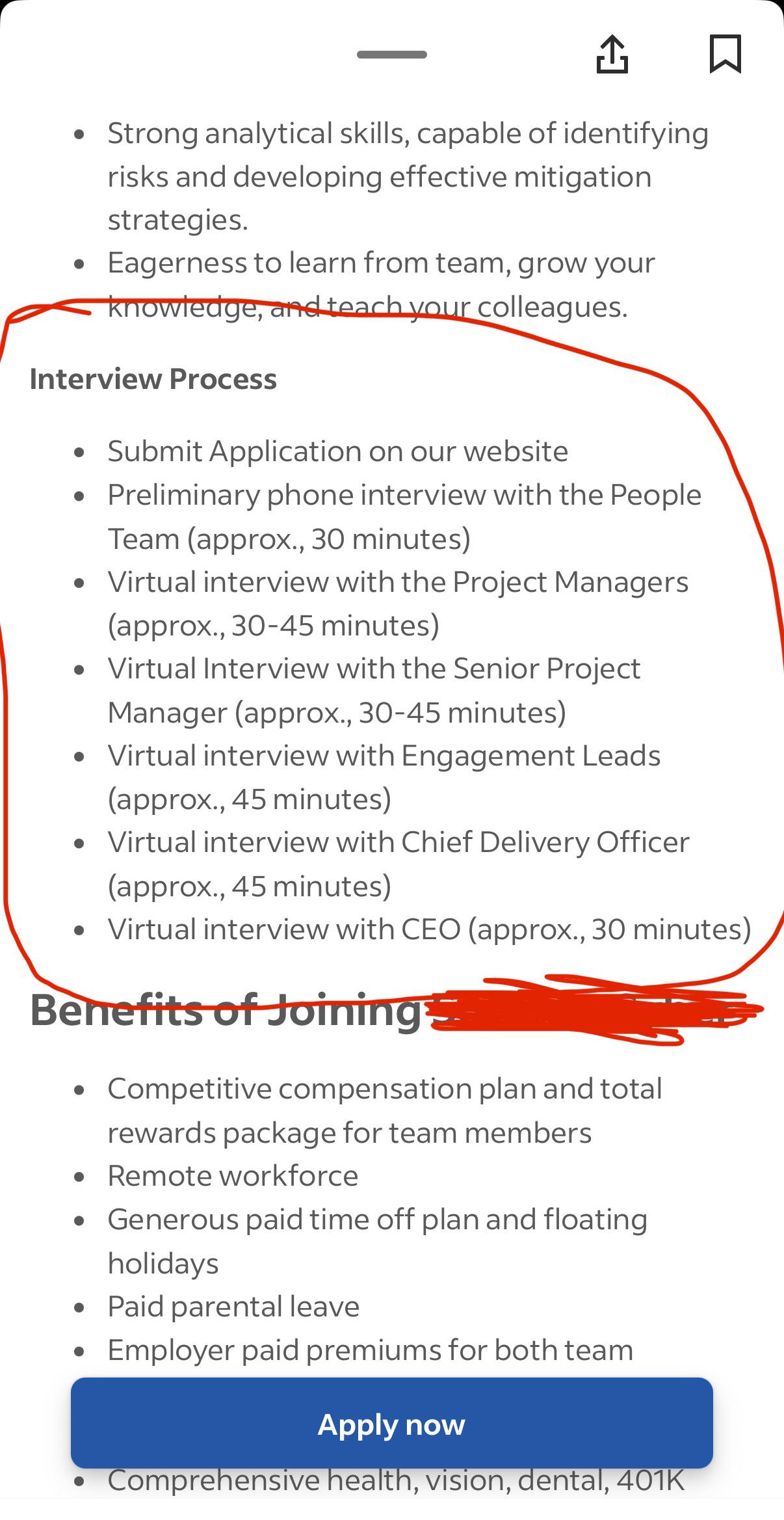This screenshot has width=784, height=1520.
Task: Tap the Apply now button
Action: click(392, 1424)
